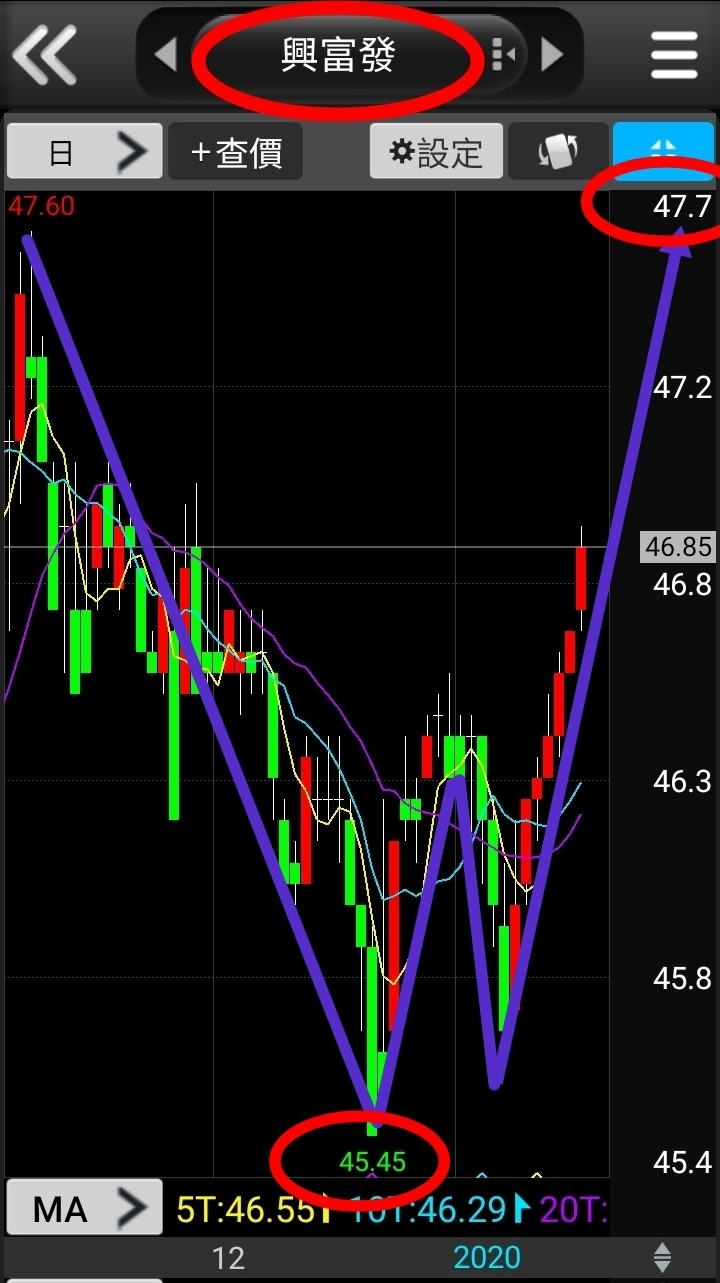
Task: Tap the +查價 button
Action: coord(236,152)
